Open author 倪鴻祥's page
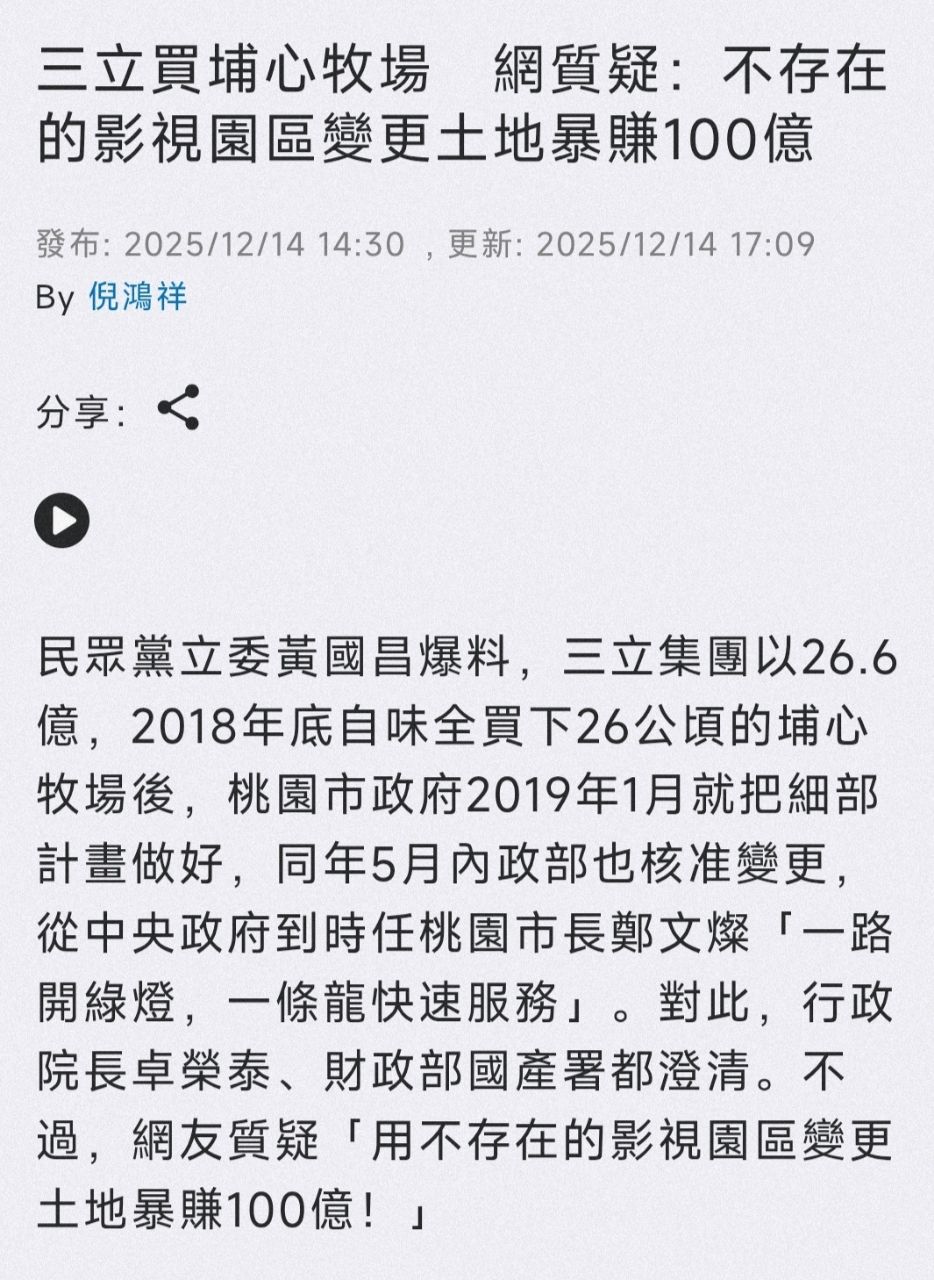 coord(138,297)
